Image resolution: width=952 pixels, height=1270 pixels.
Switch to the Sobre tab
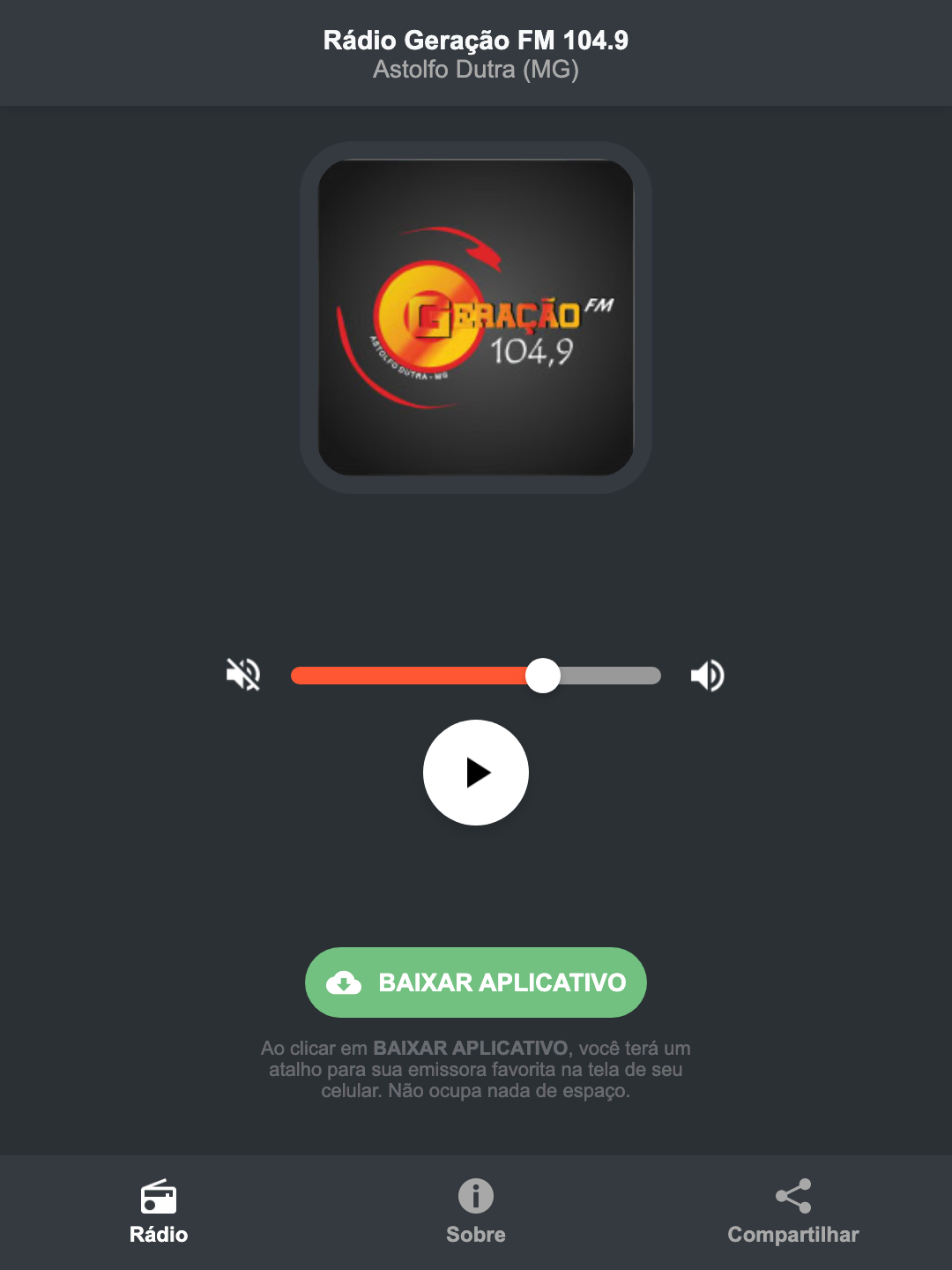[475, 1213]
